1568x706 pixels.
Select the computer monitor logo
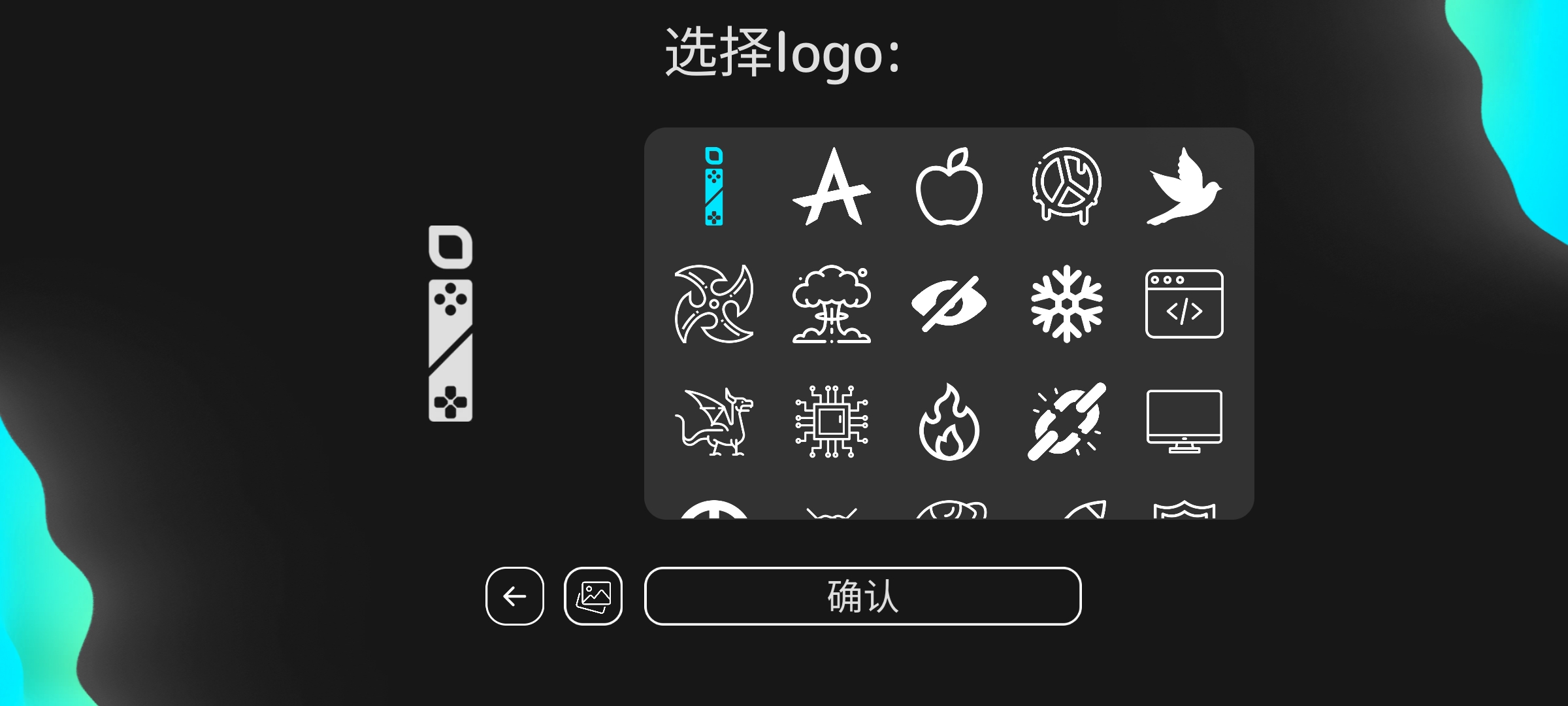[x=1184, y=422]
